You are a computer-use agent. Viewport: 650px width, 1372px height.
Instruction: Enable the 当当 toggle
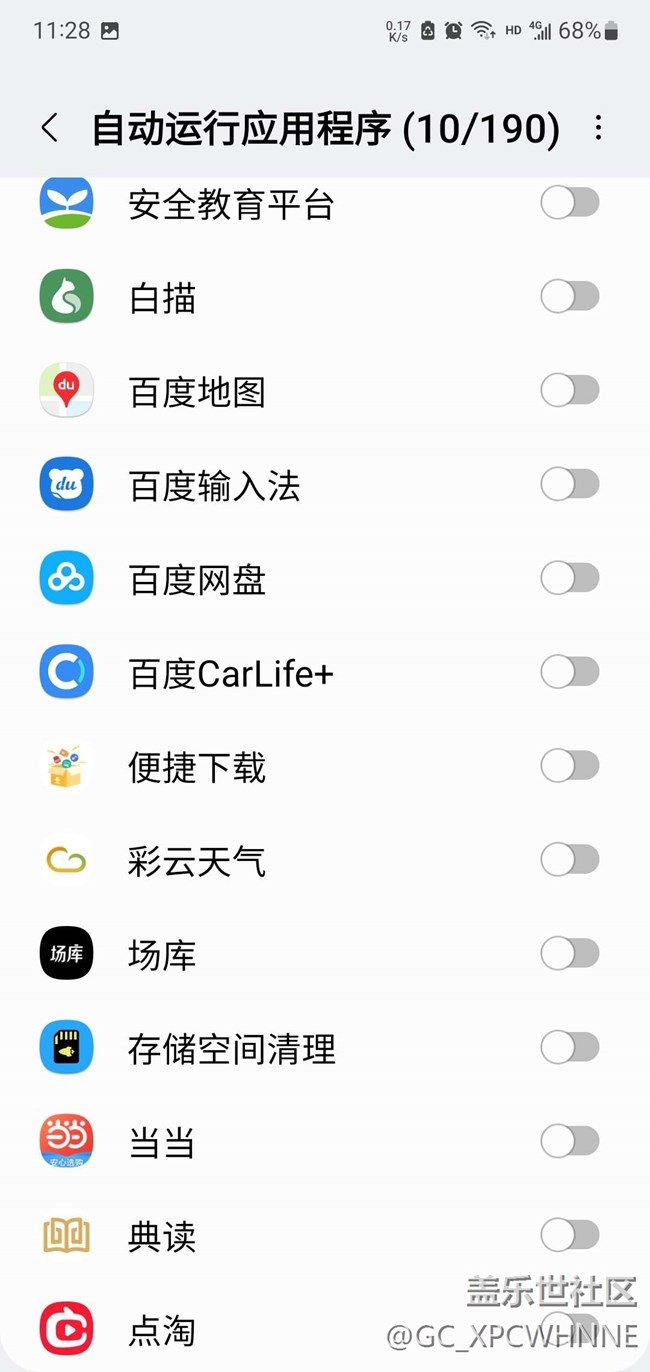point(569,1141)
